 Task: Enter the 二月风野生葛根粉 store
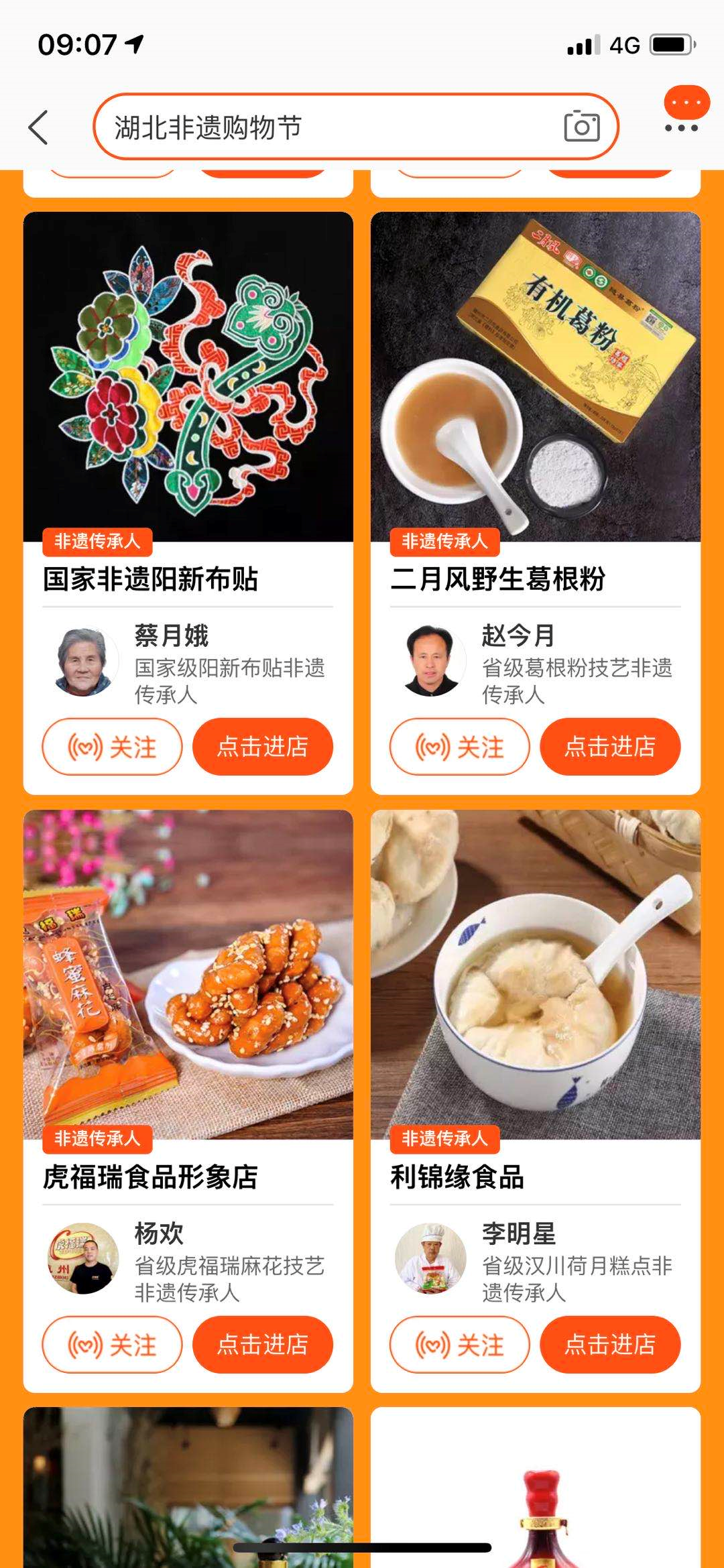coord(610,746)
